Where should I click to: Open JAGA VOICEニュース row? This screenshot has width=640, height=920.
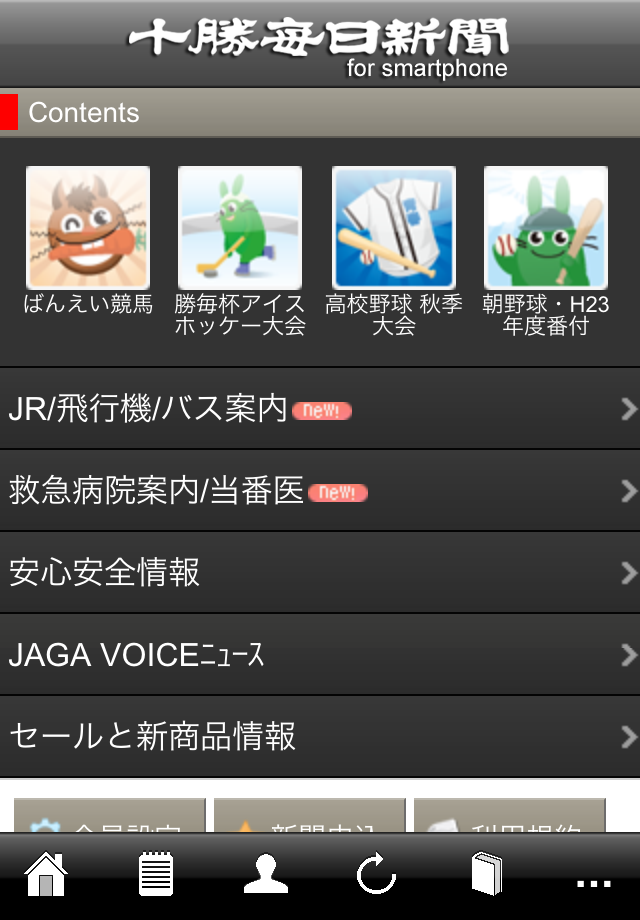pyautogui.click(x=320, y=655)
